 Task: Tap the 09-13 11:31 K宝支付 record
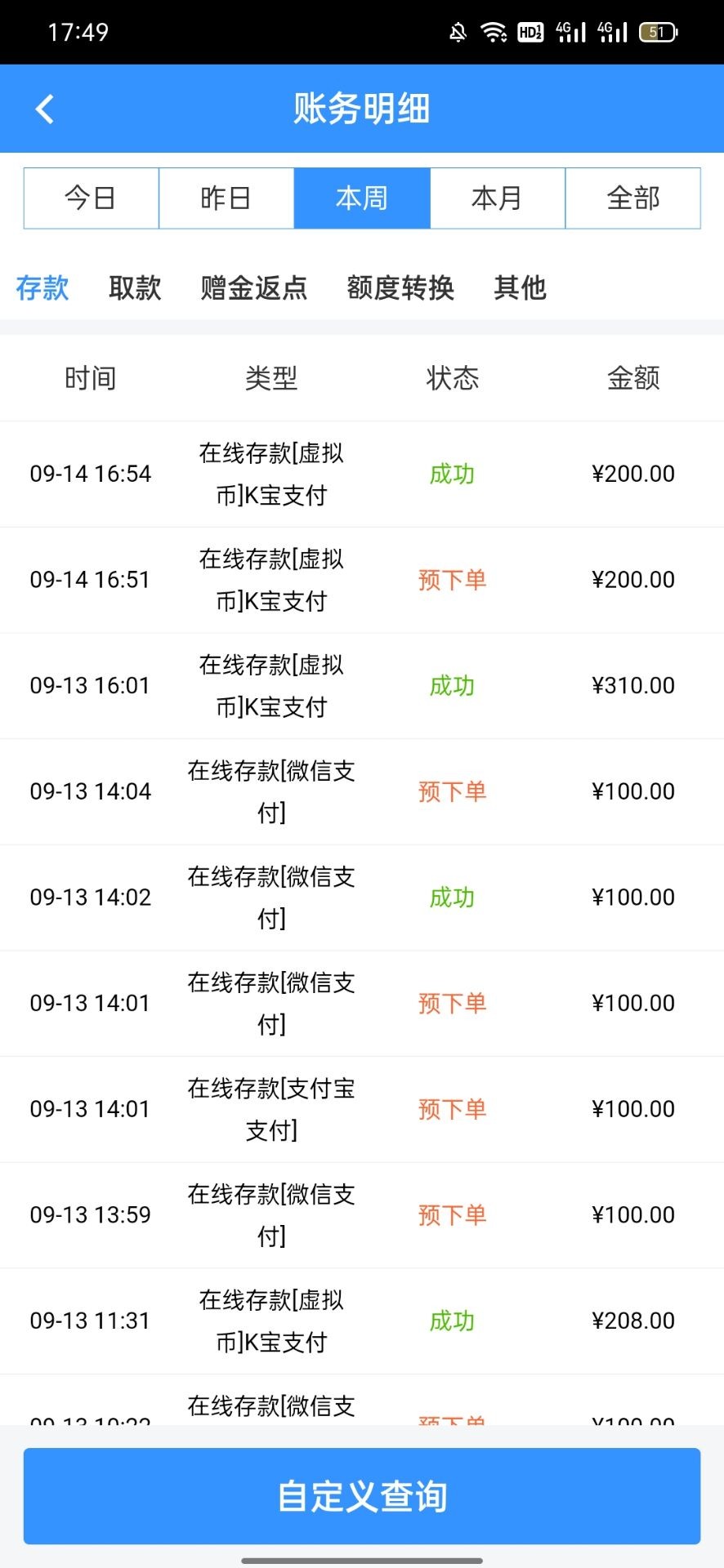(x=362, y=1321)
